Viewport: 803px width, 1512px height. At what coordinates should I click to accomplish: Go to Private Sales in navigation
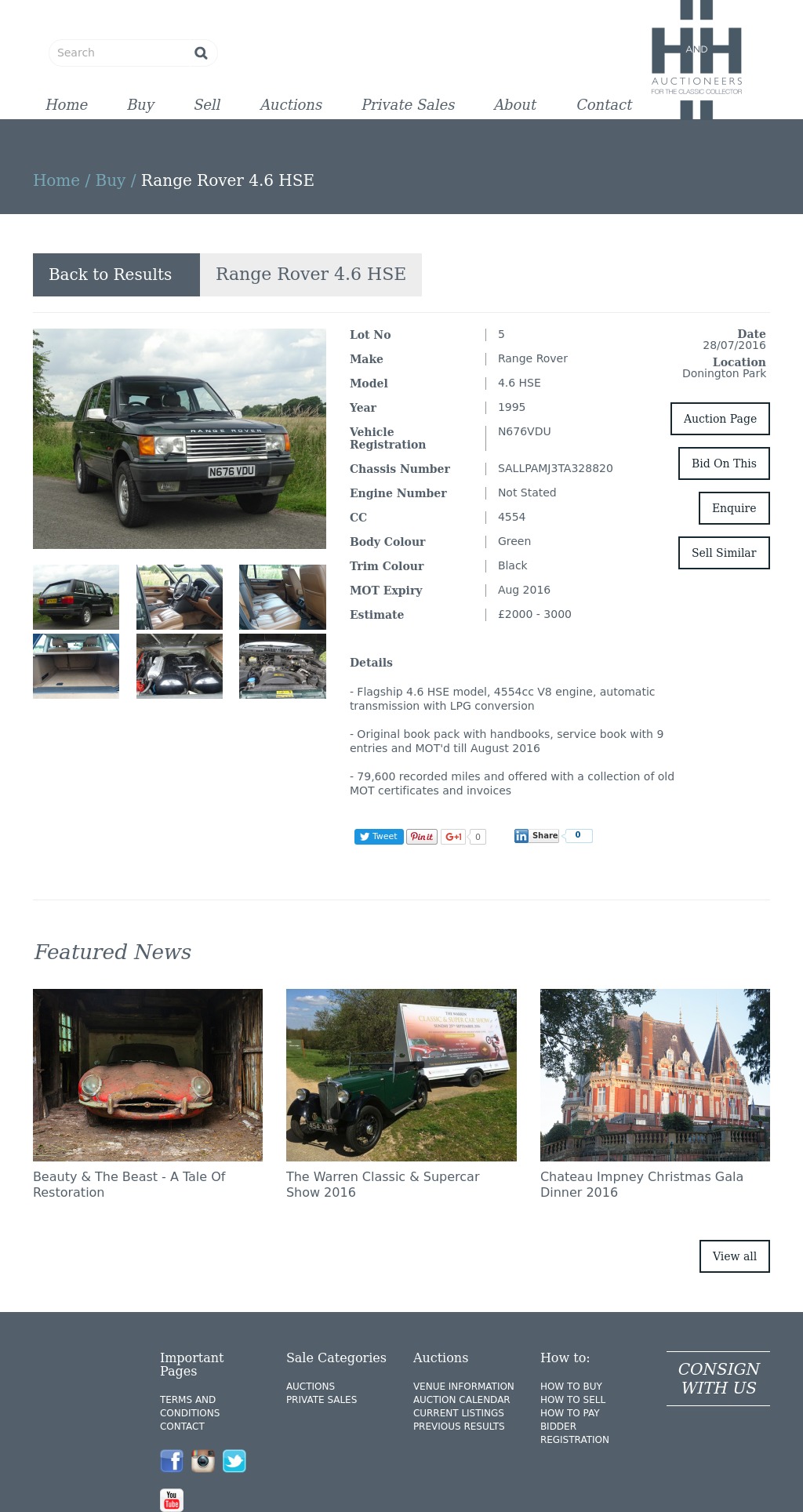click(408, 104)
